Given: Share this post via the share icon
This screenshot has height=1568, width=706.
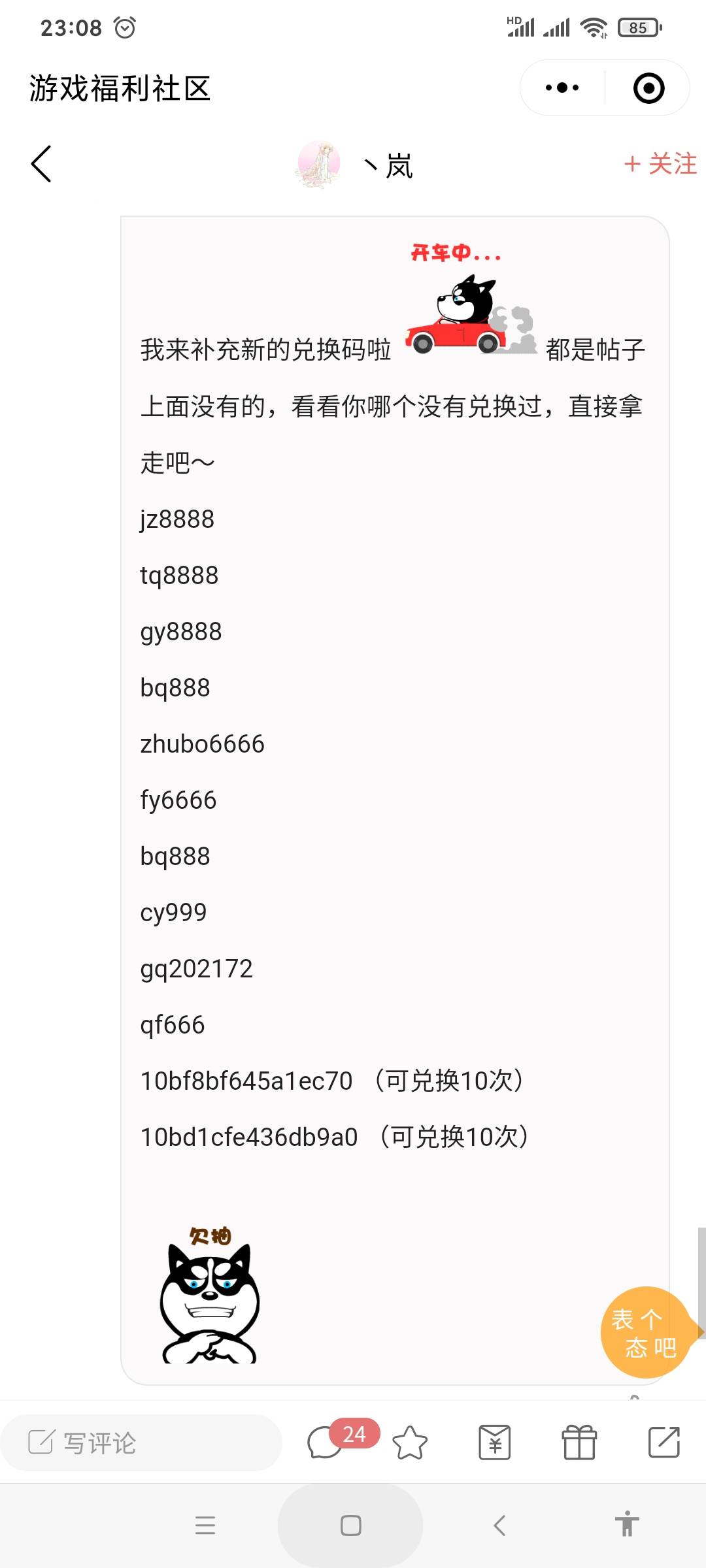Looking at the screenshot, I should click(x=664, y=1443).
